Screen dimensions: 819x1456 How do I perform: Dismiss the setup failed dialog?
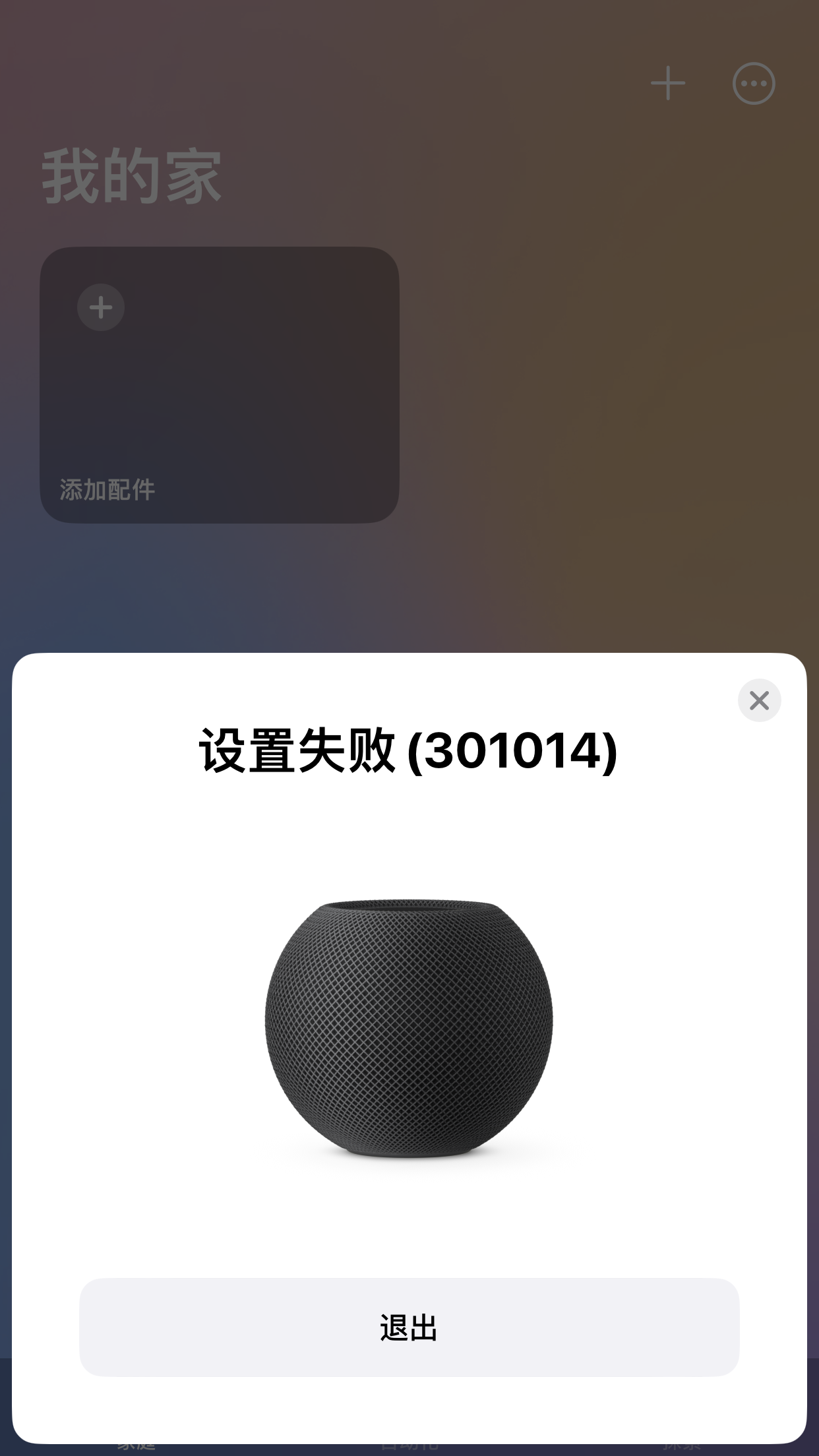click(x=759, y=700)
